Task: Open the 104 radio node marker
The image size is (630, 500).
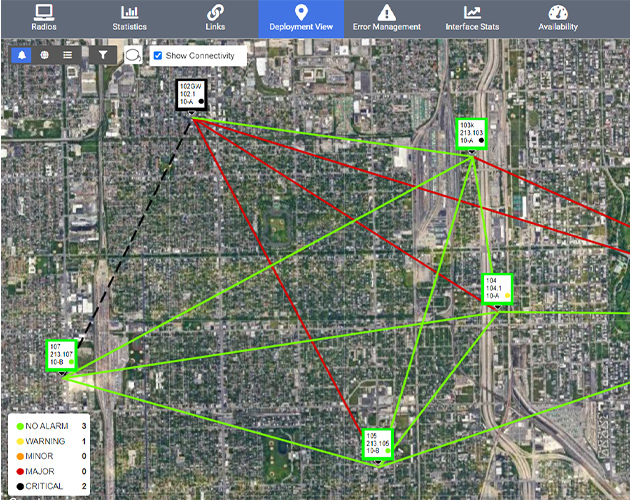Action: point(496,288)
